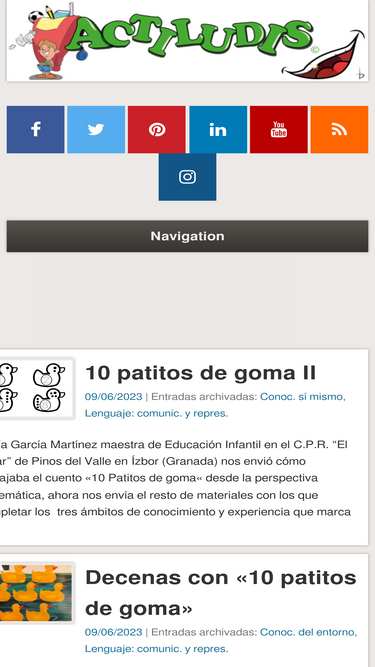Open the 'Lenguaje: comunic. y repres.' link under the 'Decenas' post

[x=156, y=649]
